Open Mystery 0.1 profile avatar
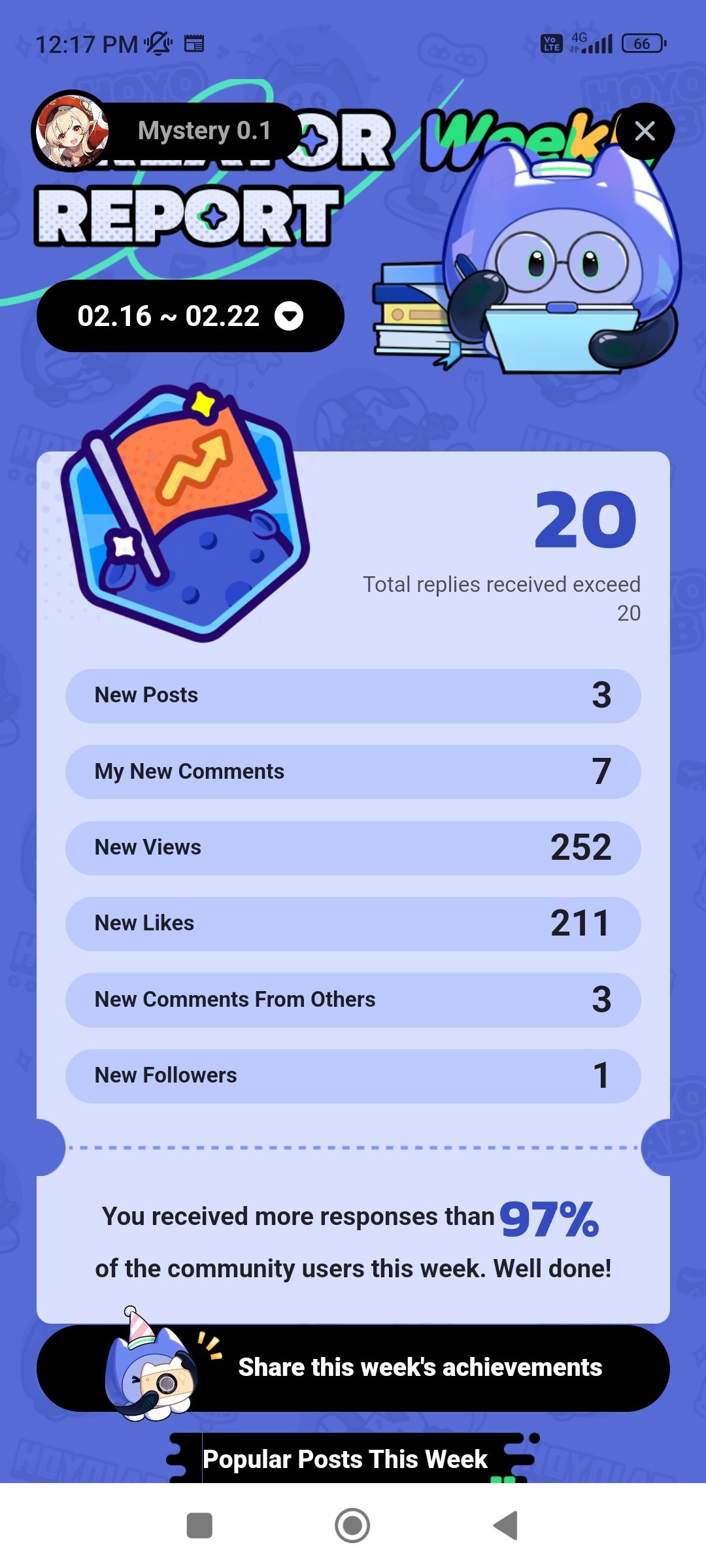Image resolution: width=706 pixels, height=1568 pixels. point(71,131)
